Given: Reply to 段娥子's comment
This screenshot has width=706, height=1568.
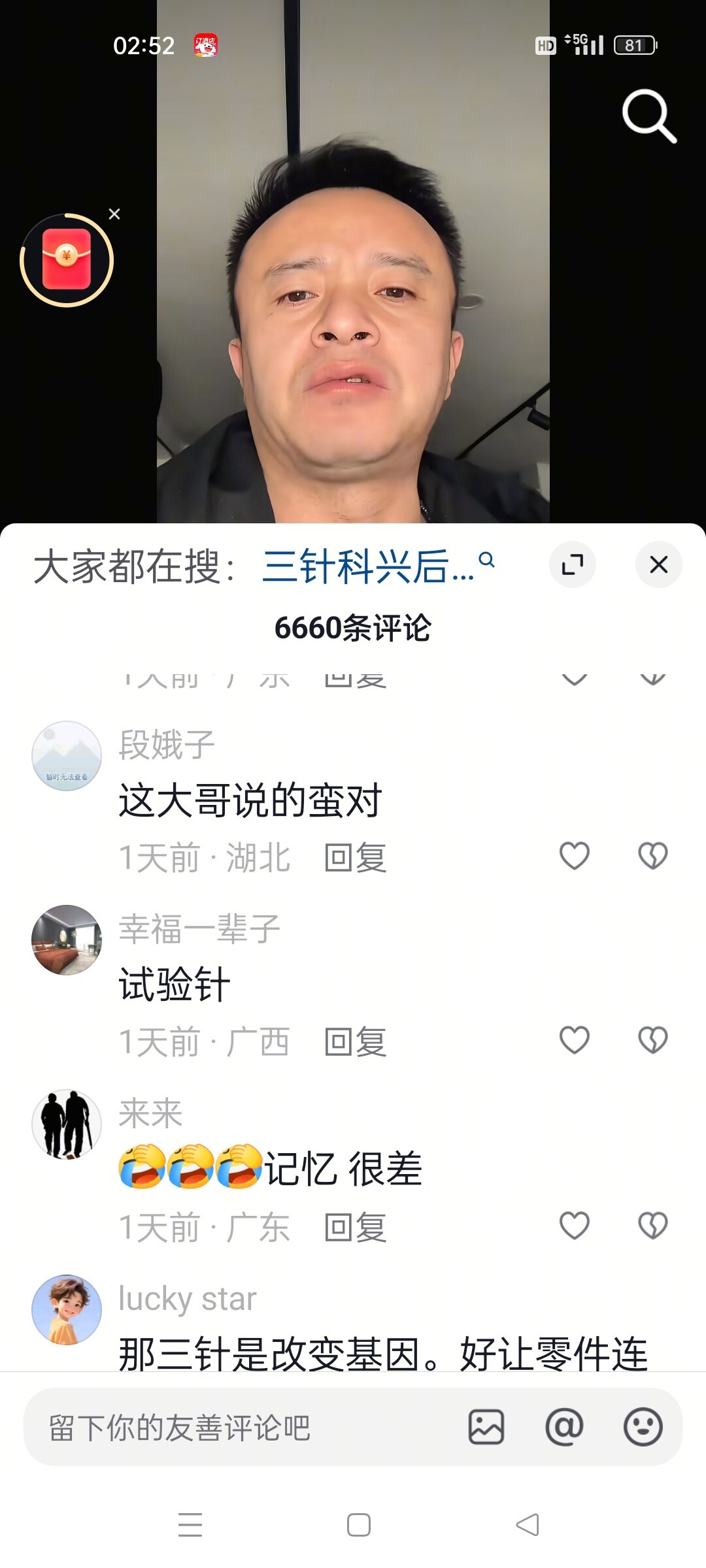Looking at the screenshot, I should tap(355, 857).
